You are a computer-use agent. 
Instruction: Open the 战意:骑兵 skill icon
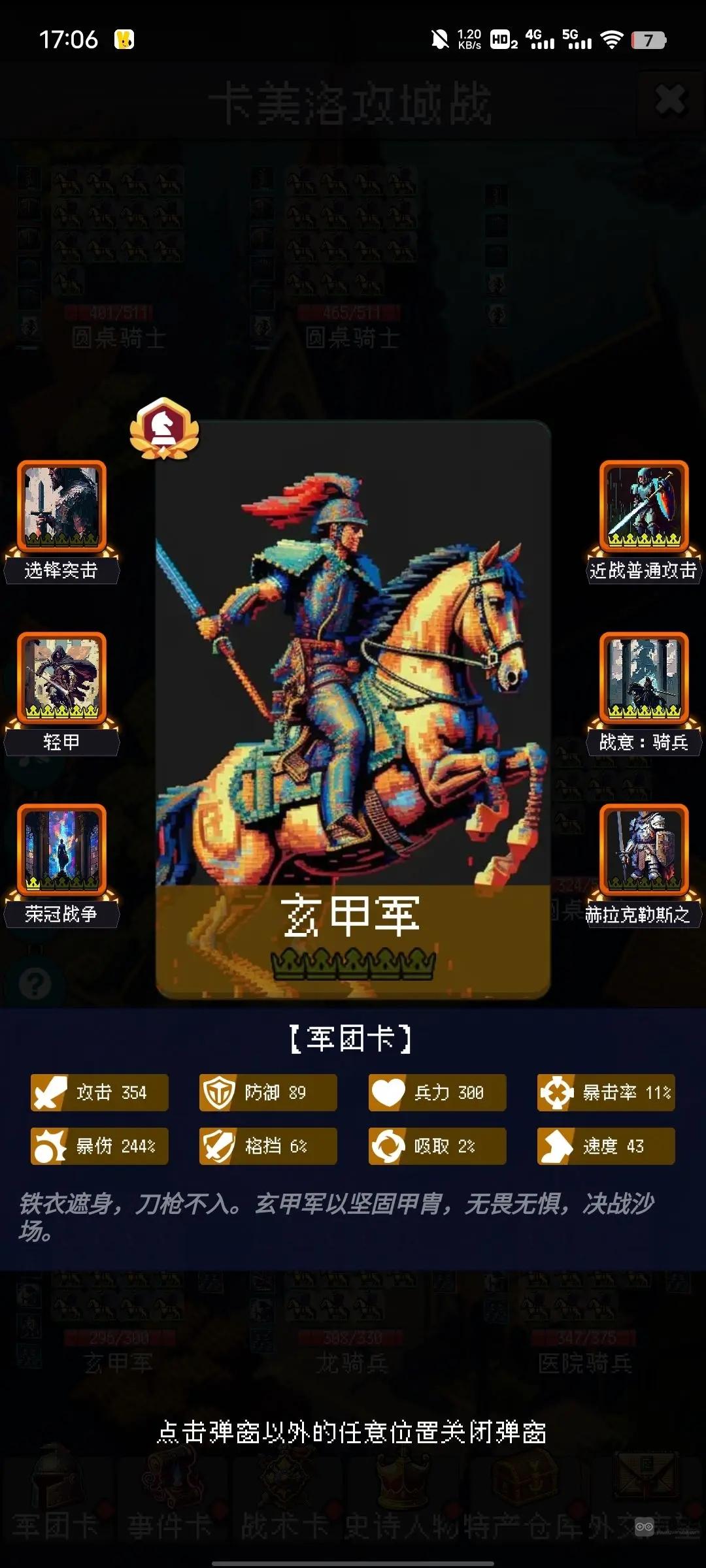[x=644, y=678]
